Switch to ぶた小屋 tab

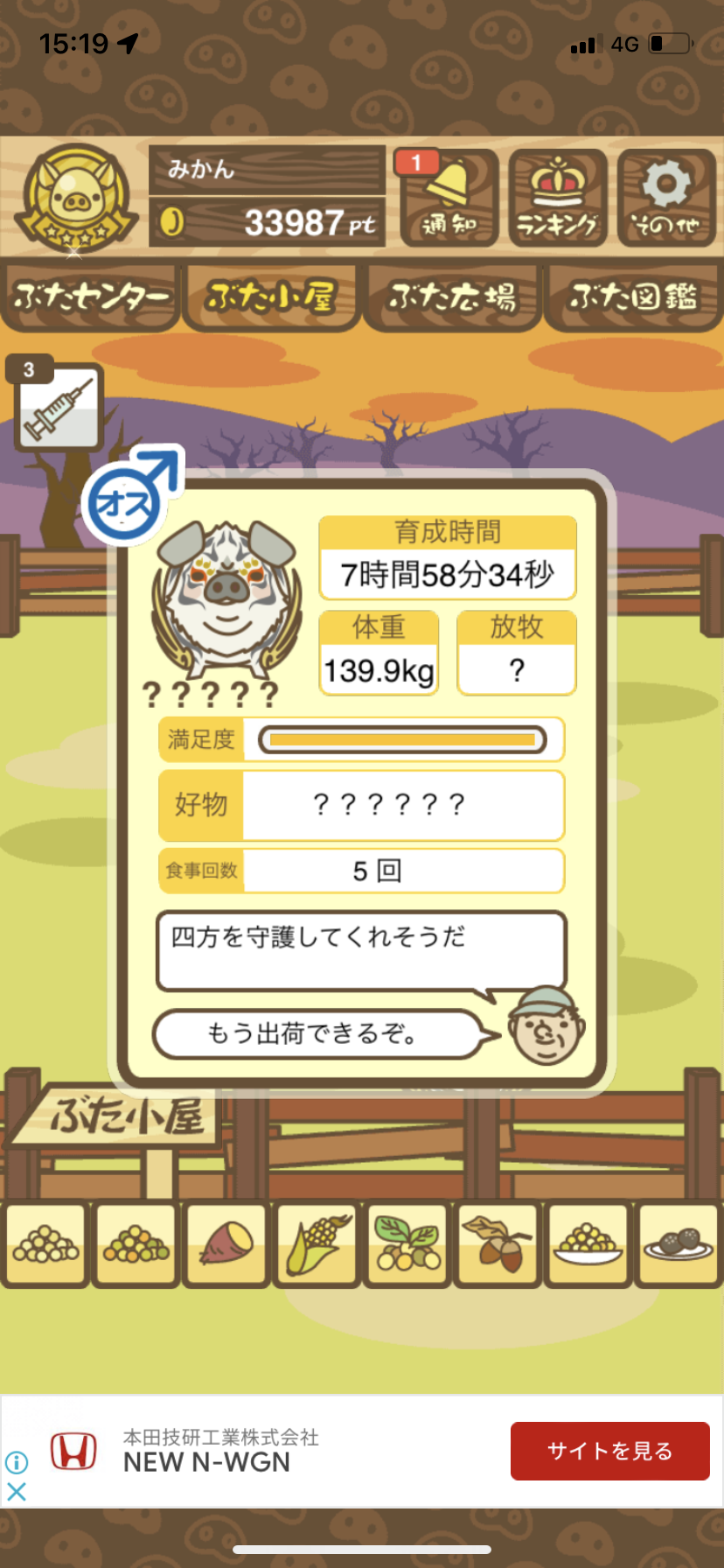tap(271, 297)
